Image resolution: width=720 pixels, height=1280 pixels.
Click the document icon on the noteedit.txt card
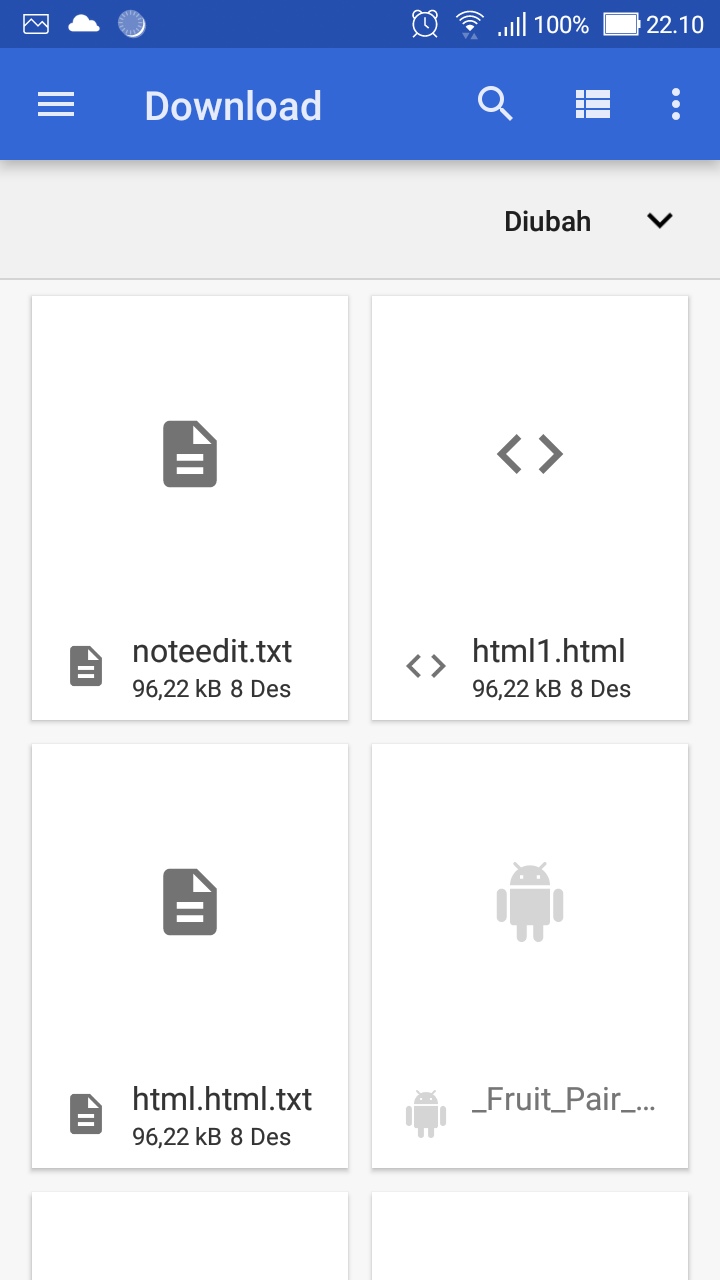(x=190, y=454)
